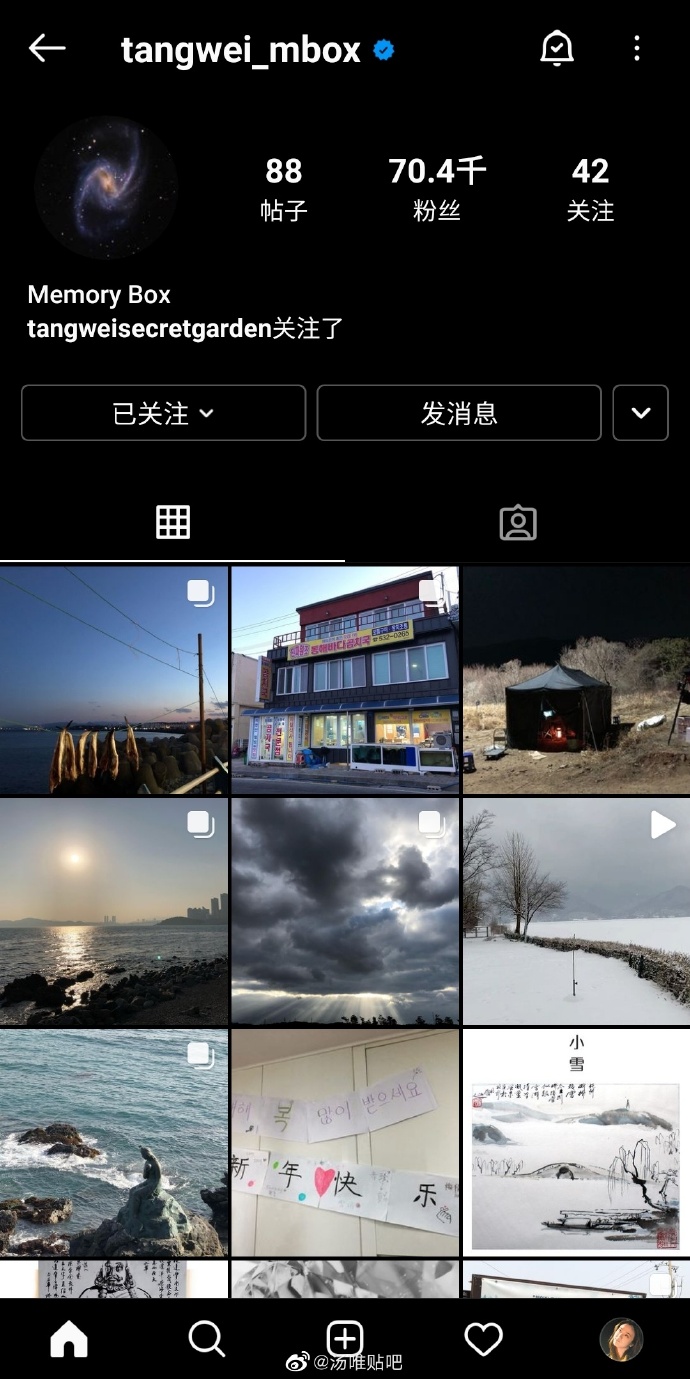Viewport: 690px width, 1379px height.
Task: Open the search and explore tab
Action: click(207, 1339)
